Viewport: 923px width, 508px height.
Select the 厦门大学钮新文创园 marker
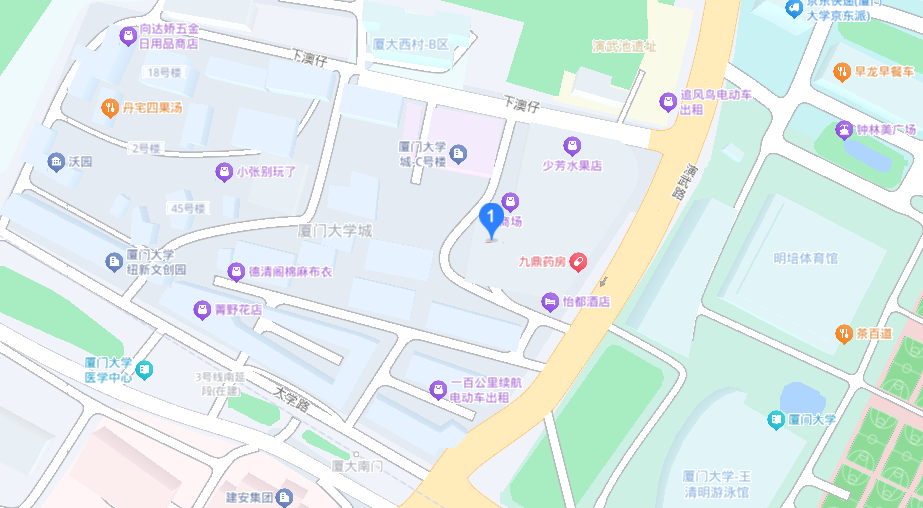[114, 262]
